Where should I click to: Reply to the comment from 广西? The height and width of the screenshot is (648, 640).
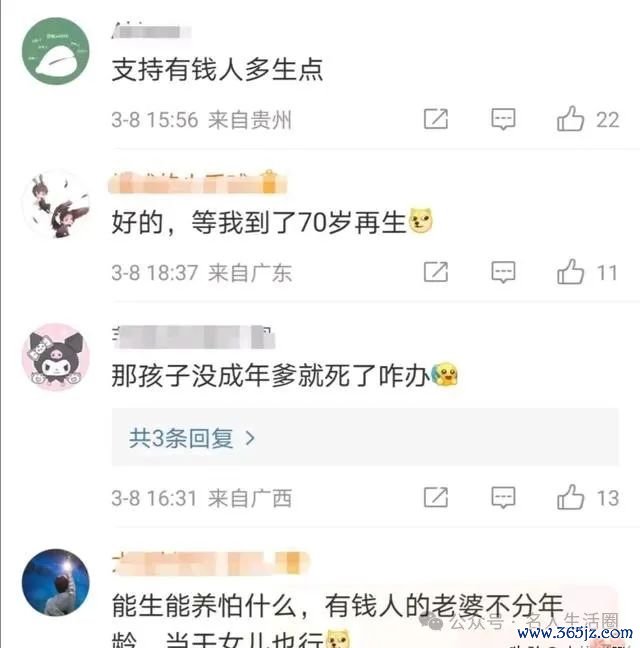point(503,496)
